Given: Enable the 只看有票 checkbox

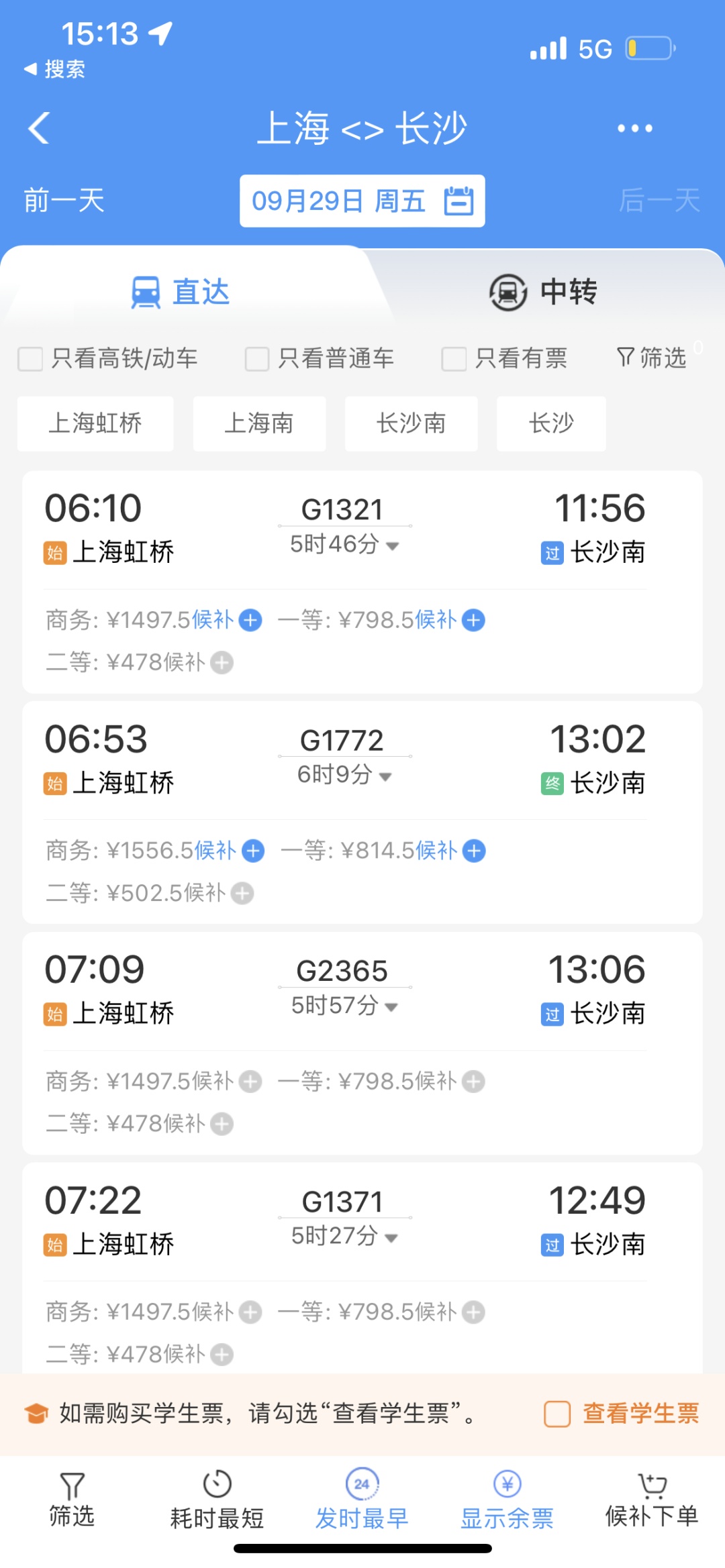Looking at the screenshot, I should pyautogui.click(x=454, y=359).
